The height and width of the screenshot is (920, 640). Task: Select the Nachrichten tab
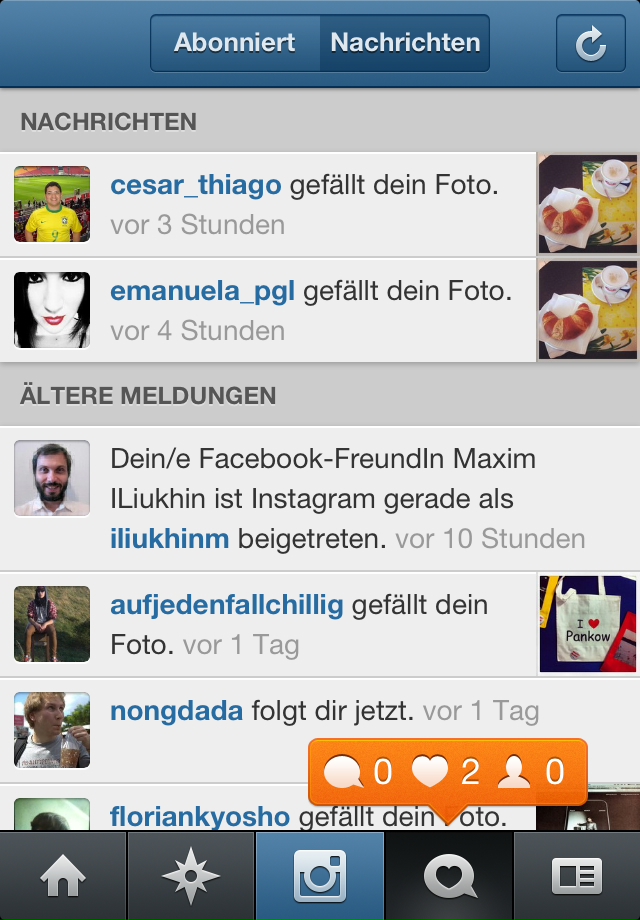click(x=405, y=43)
